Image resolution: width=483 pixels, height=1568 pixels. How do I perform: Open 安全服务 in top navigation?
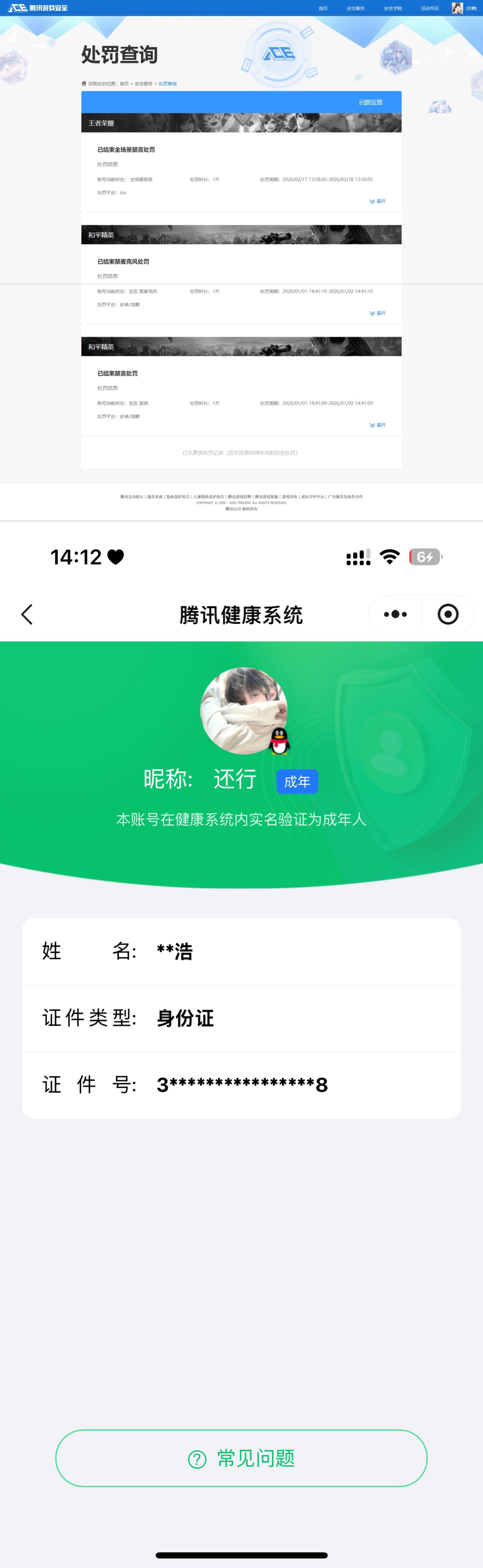pos(356,9)
